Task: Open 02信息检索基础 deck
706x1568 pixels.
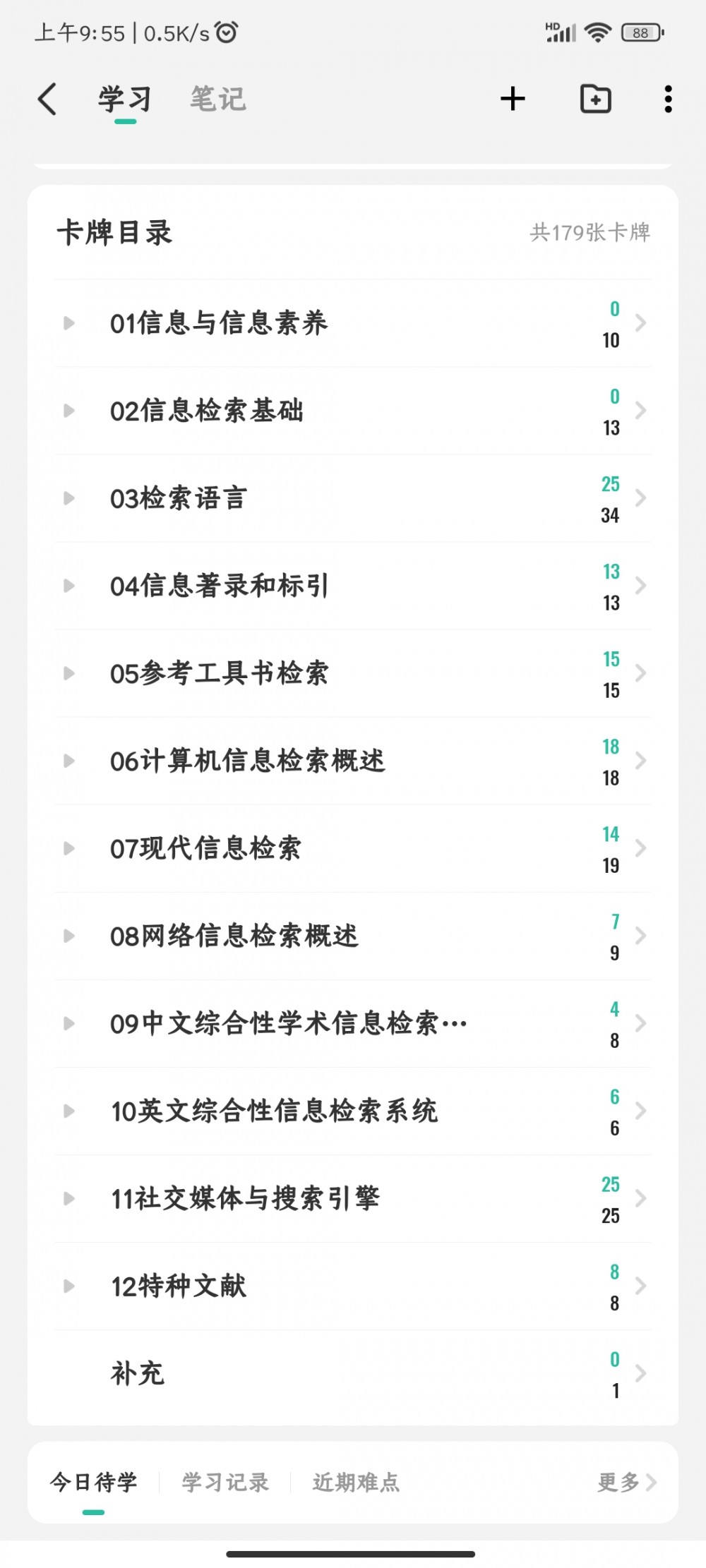Action: tap(353, 411)
